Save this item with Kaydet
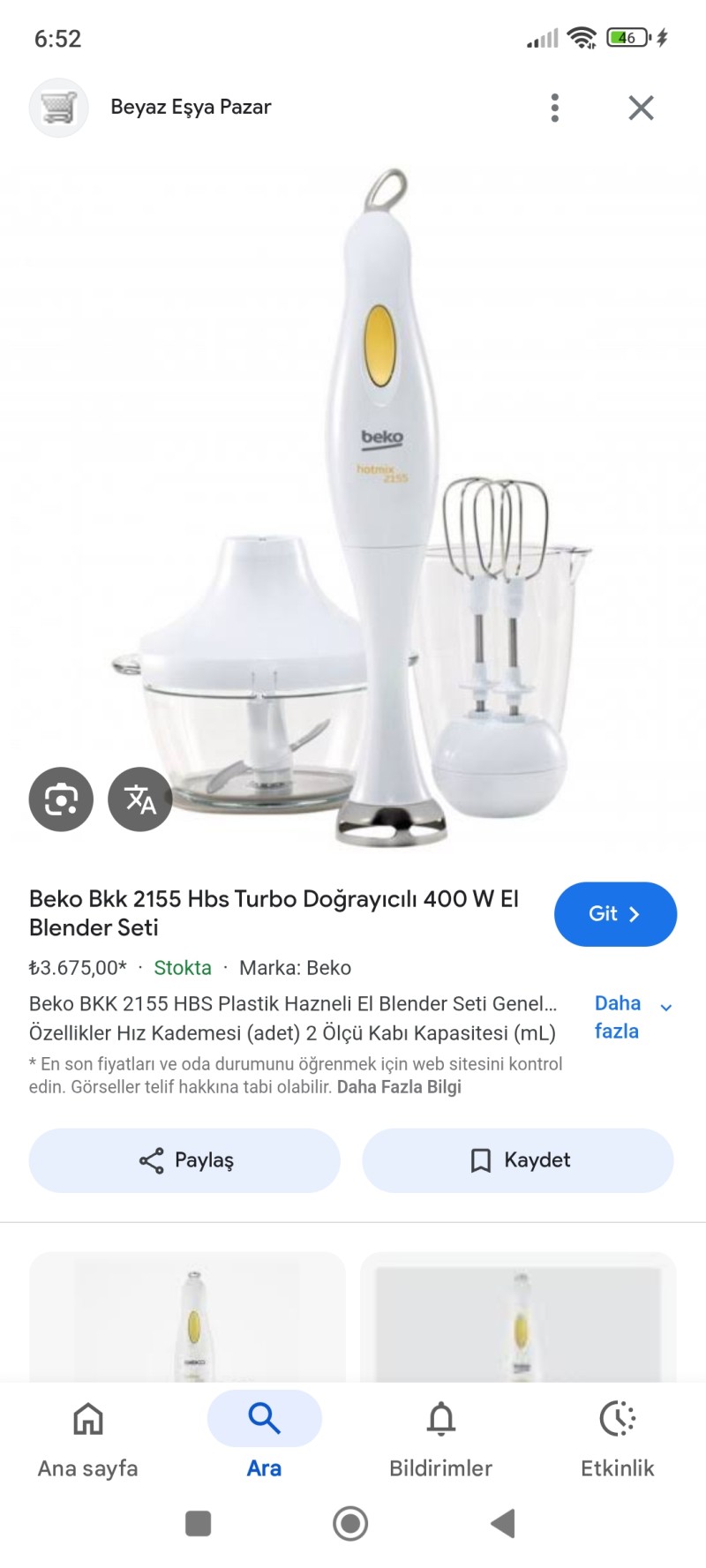 coord(518,1160)
